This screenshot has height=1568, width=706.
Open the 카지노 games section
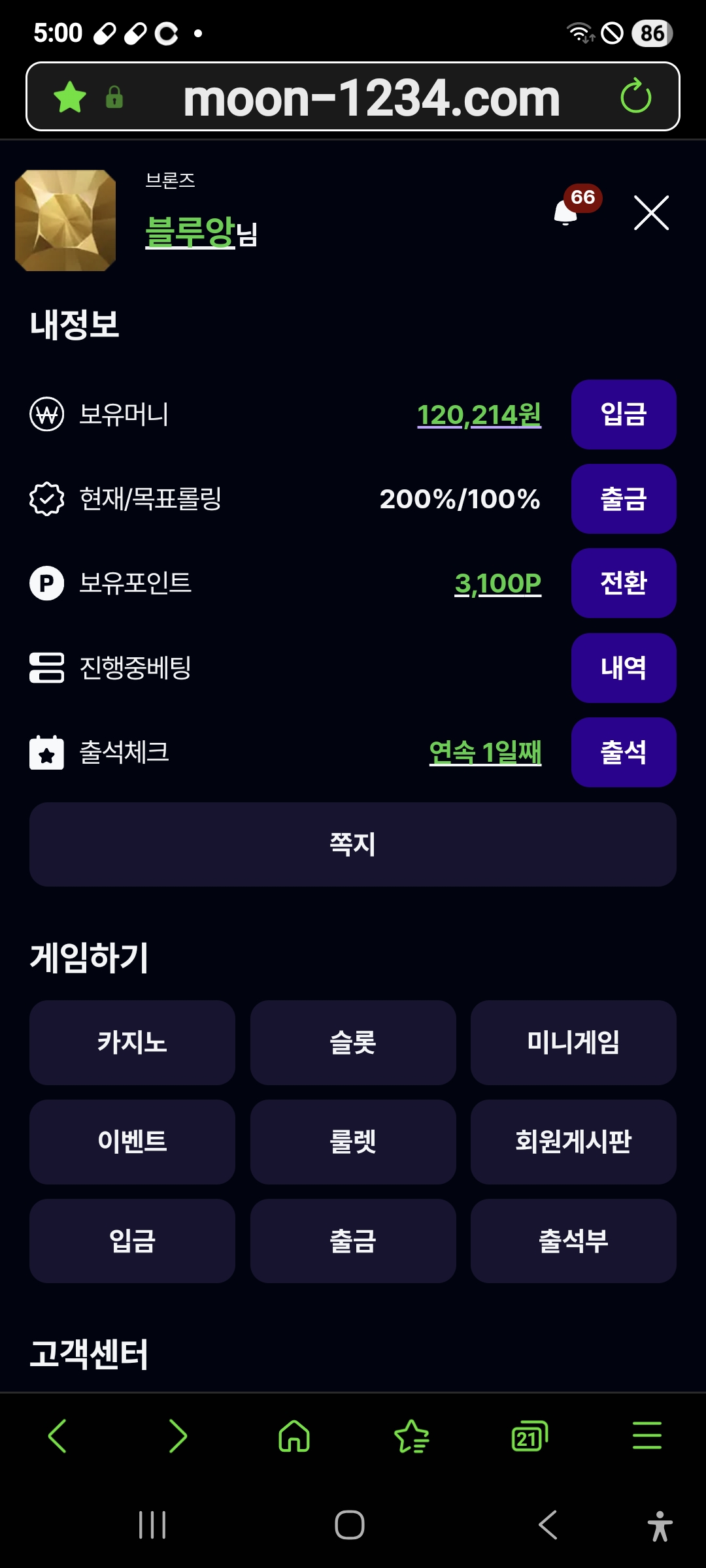[132, 1043]
